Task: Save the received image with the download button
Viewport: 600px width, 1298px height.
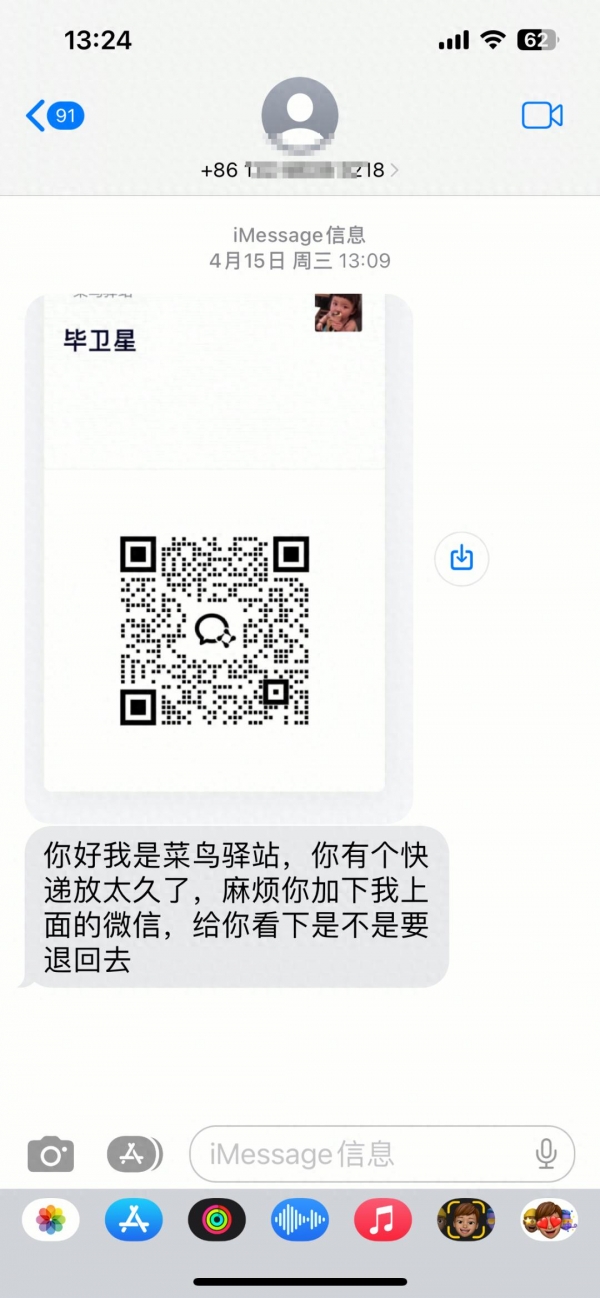Action: pyautogui.click(x=461, y=558)
